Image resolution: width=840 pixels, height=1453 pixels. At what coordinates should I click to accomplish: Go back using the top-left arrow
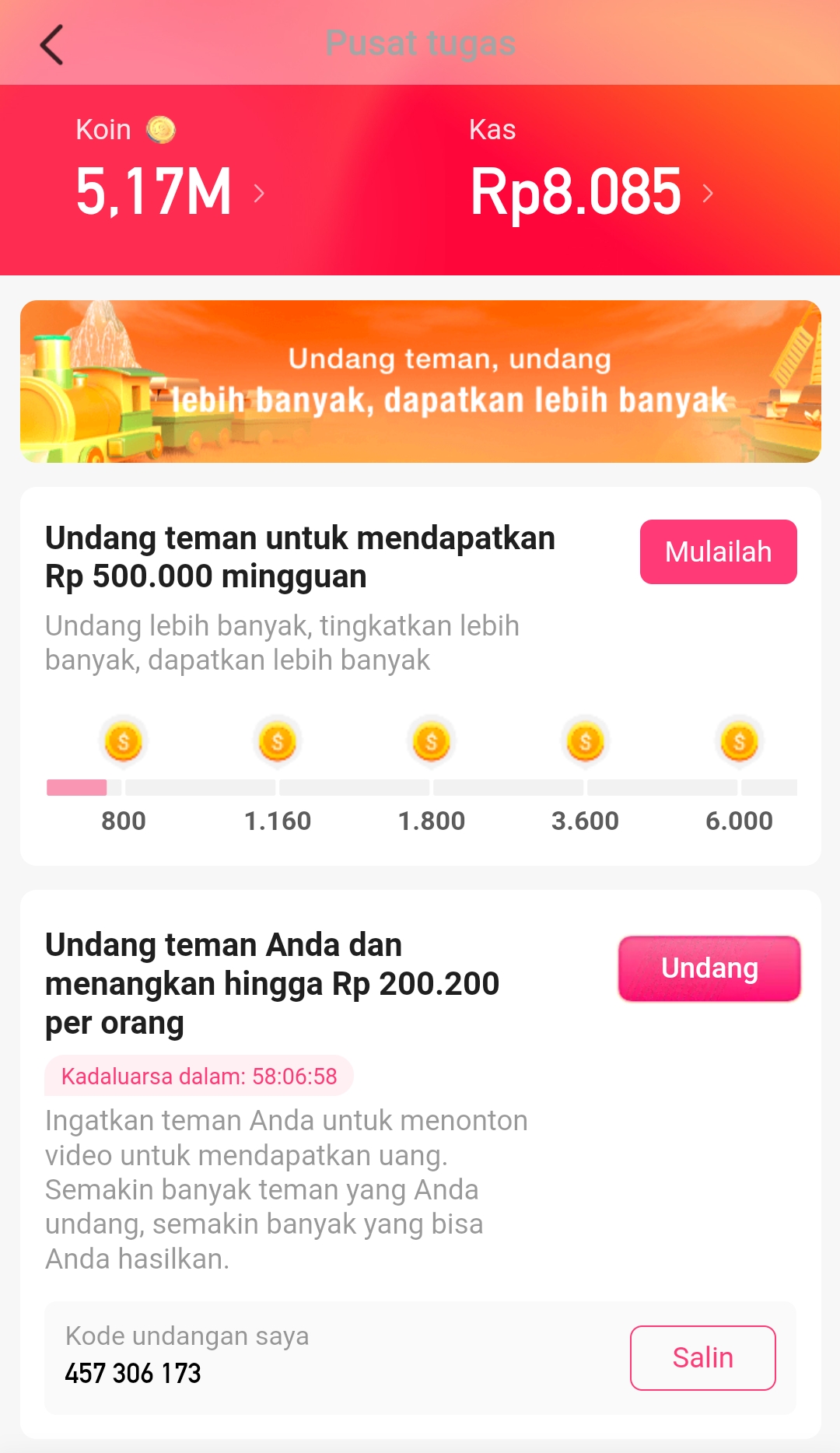(x=51, y=44)
